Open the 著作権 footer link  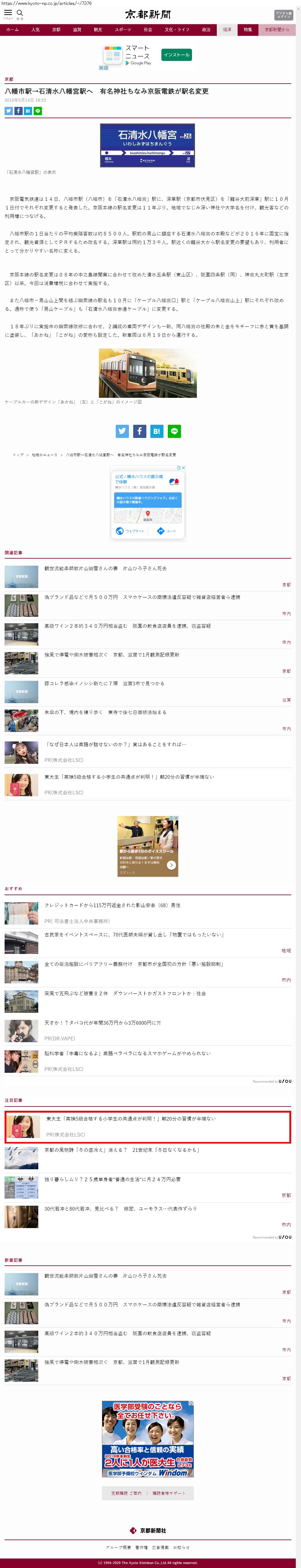(141, 1547)
